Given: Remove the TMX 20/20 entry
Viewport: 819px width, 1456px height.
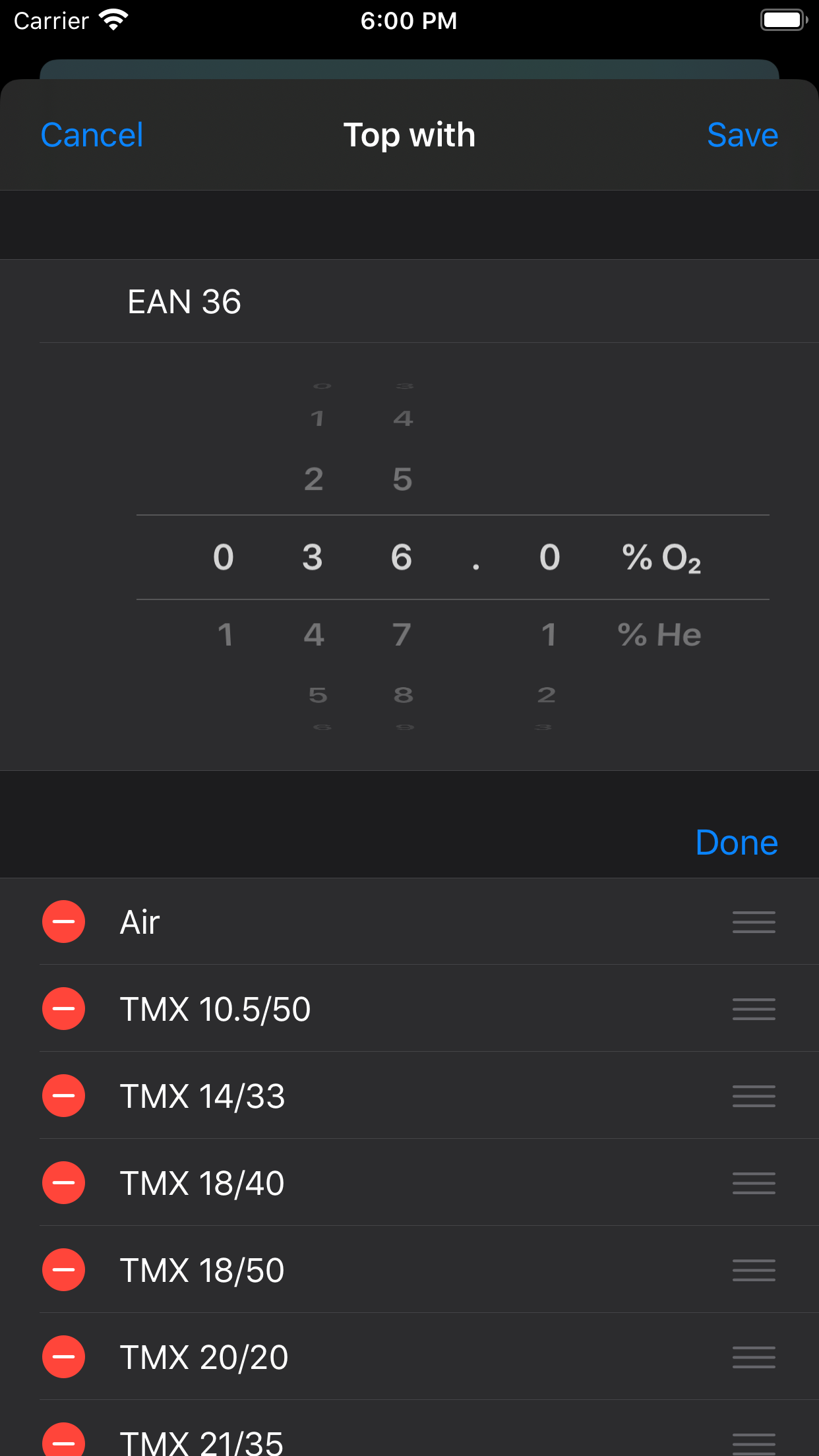Looking at the screenshot, I should pyautogui.click(x=63, y=1356).
